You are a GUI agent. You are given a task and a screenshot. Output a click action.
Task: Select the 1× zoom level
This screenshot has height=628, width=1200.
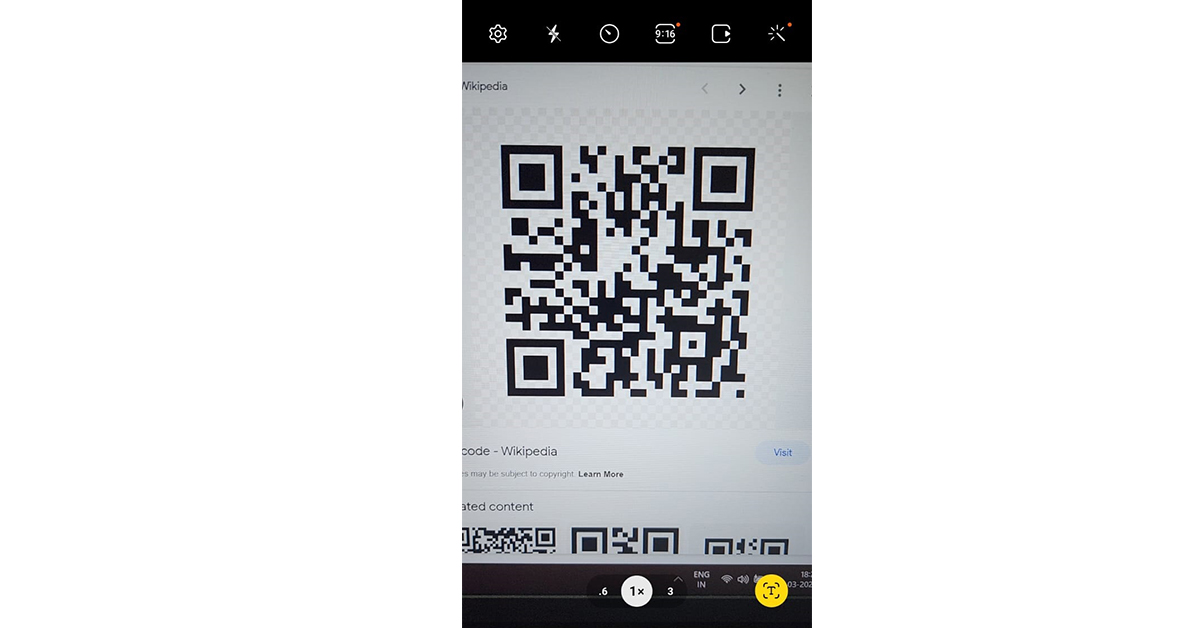tap(636, 591)
